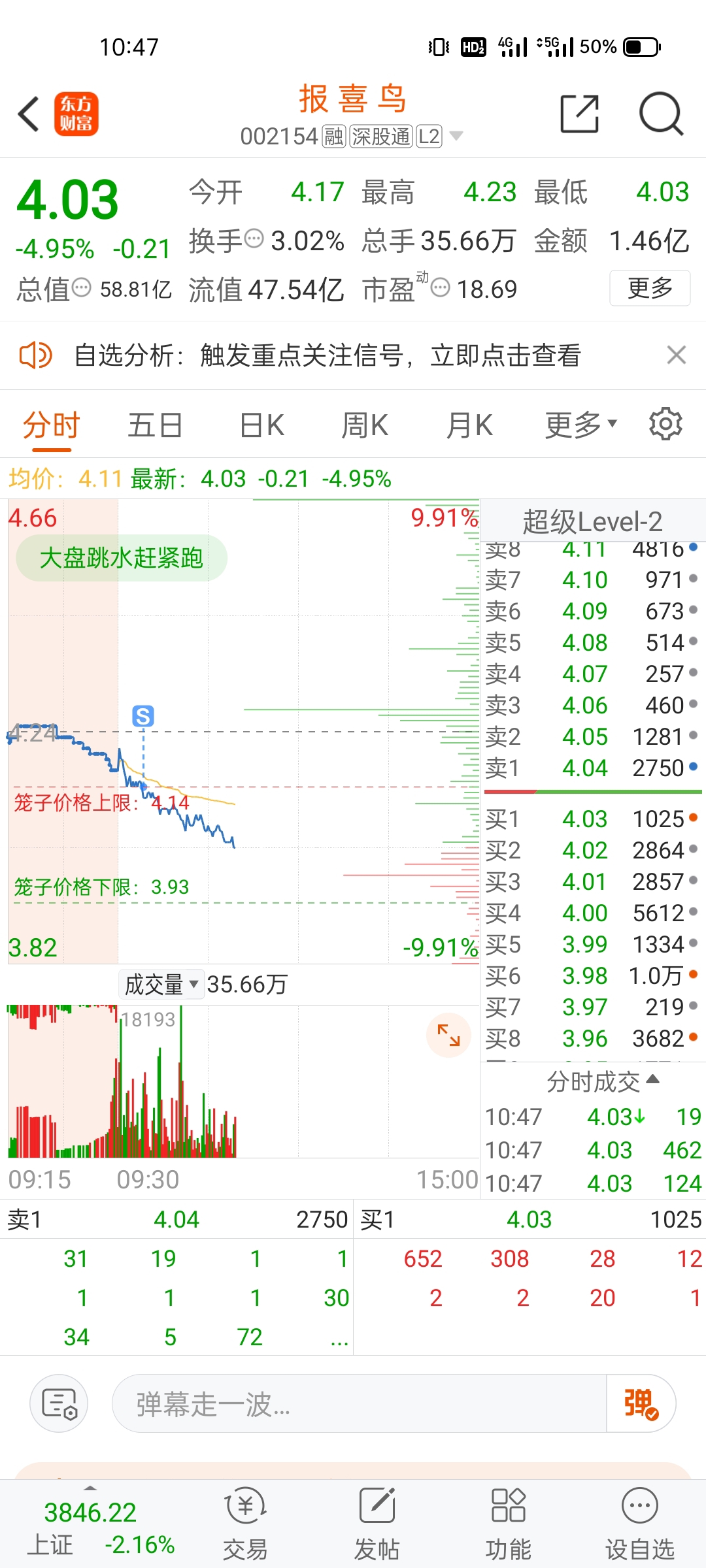Select the 周K chart tab
The image size is (706, 1568).
tap(365, 426)
